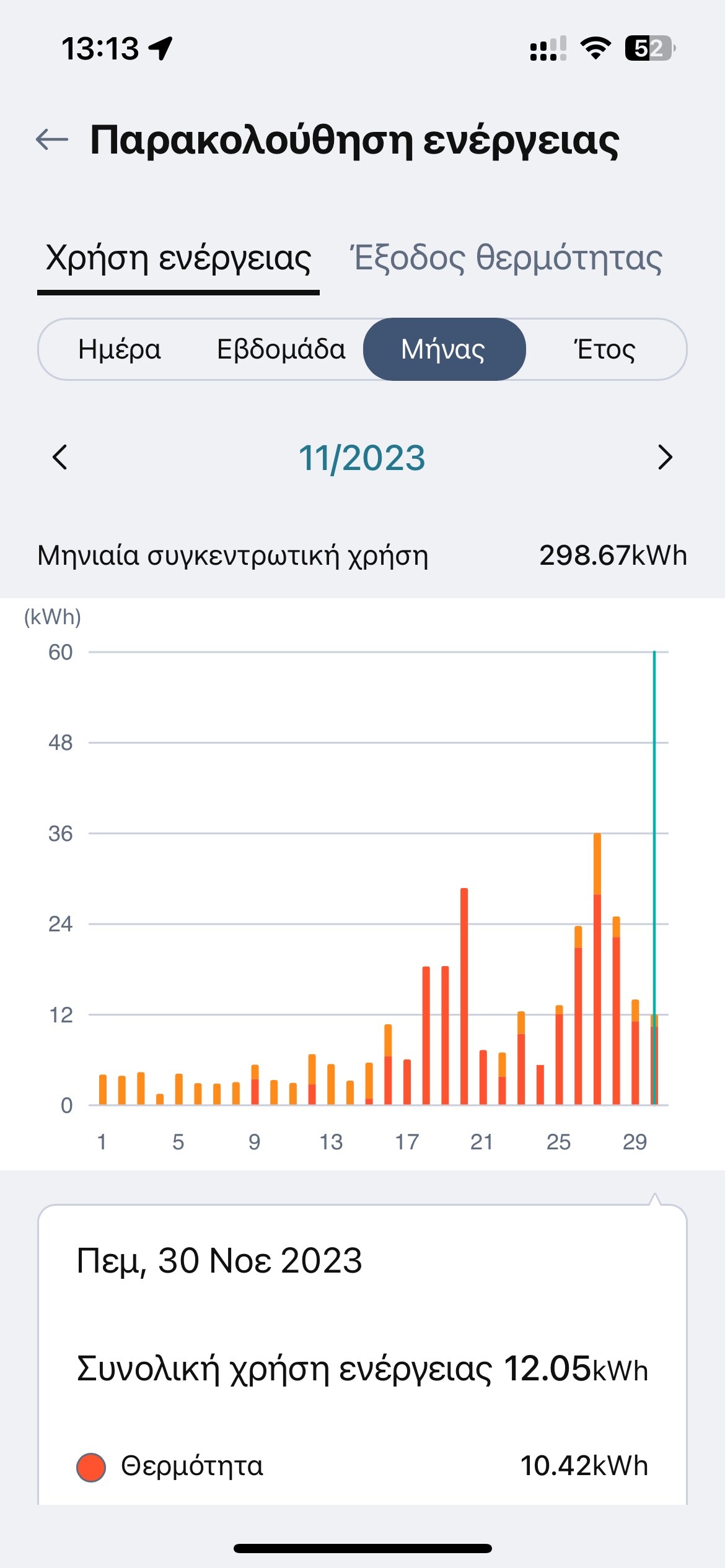Select the Μήνας period
Screen dimensions: 725x1568
pos(444,349)
